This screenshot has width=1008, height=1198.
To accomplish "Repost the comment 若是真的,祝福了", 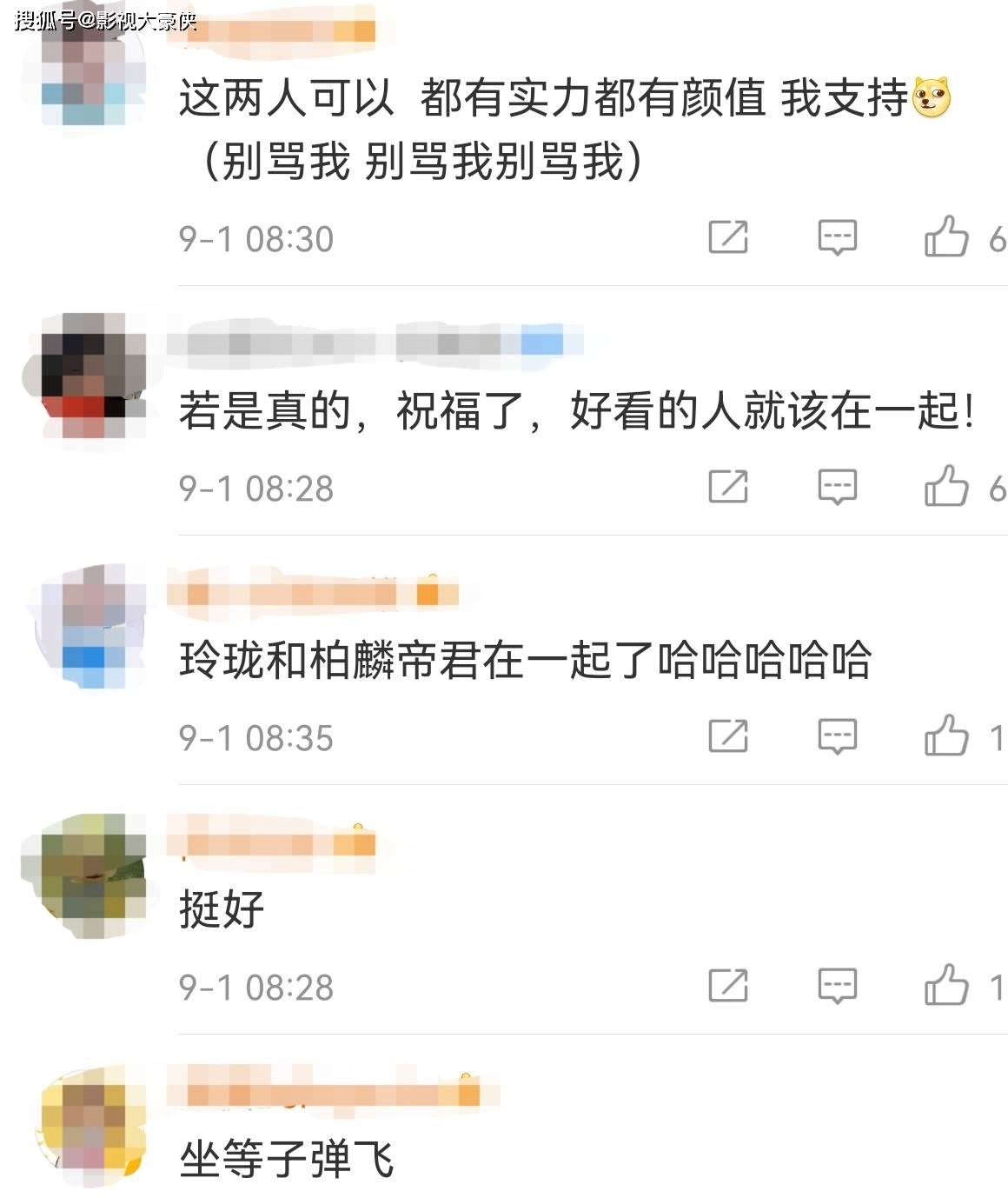I will [728, 486].
